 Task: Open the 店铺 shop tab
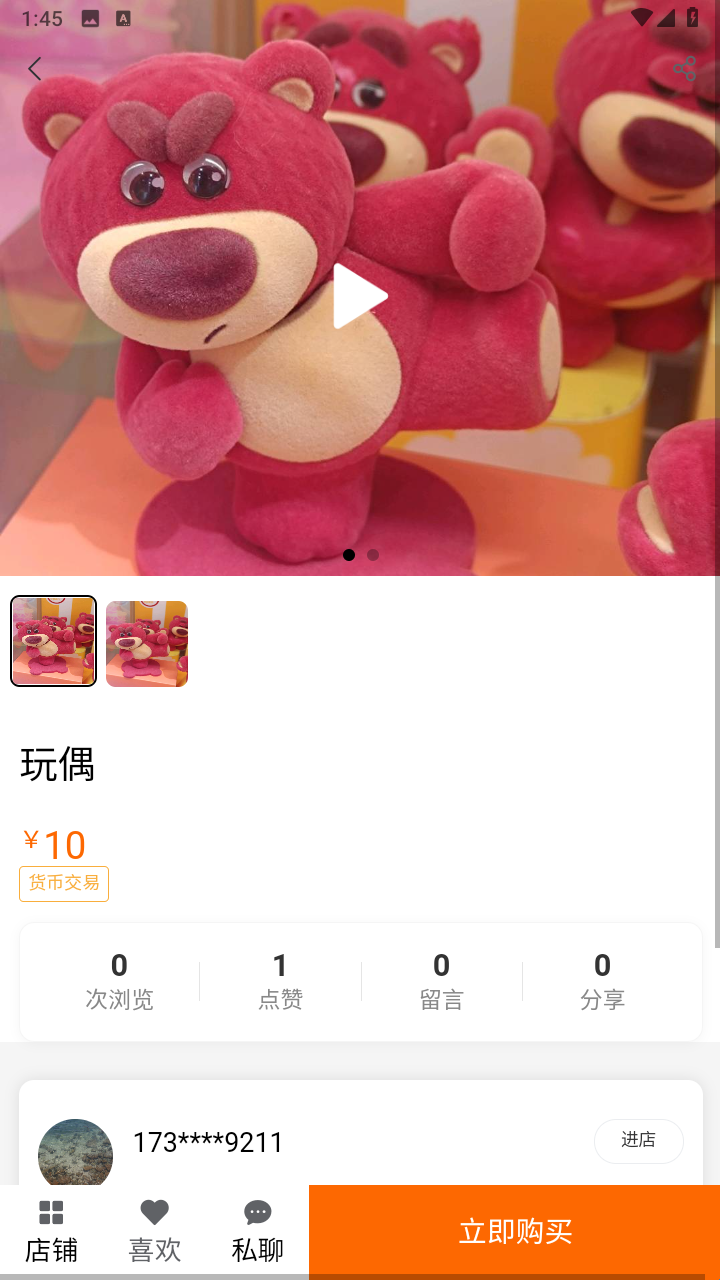click(x=51, y=1231)
